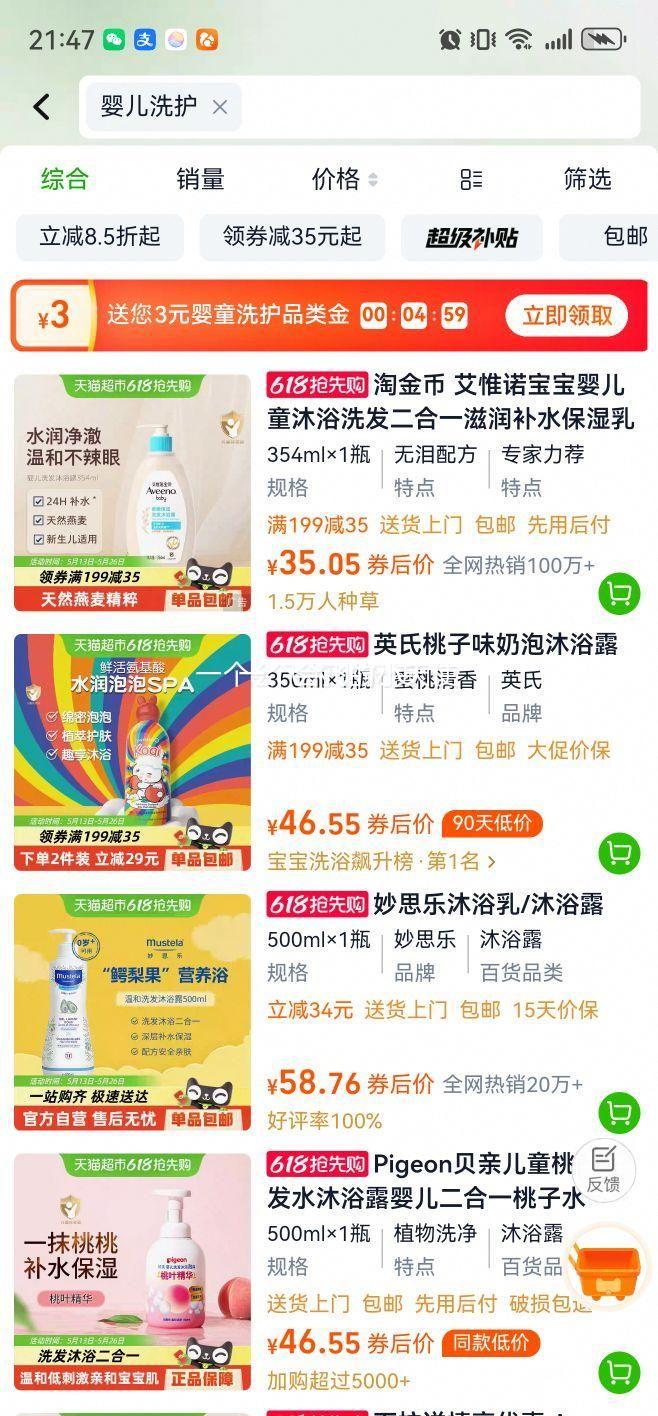Tap the search field to edit the query

(x=430, y=107)
